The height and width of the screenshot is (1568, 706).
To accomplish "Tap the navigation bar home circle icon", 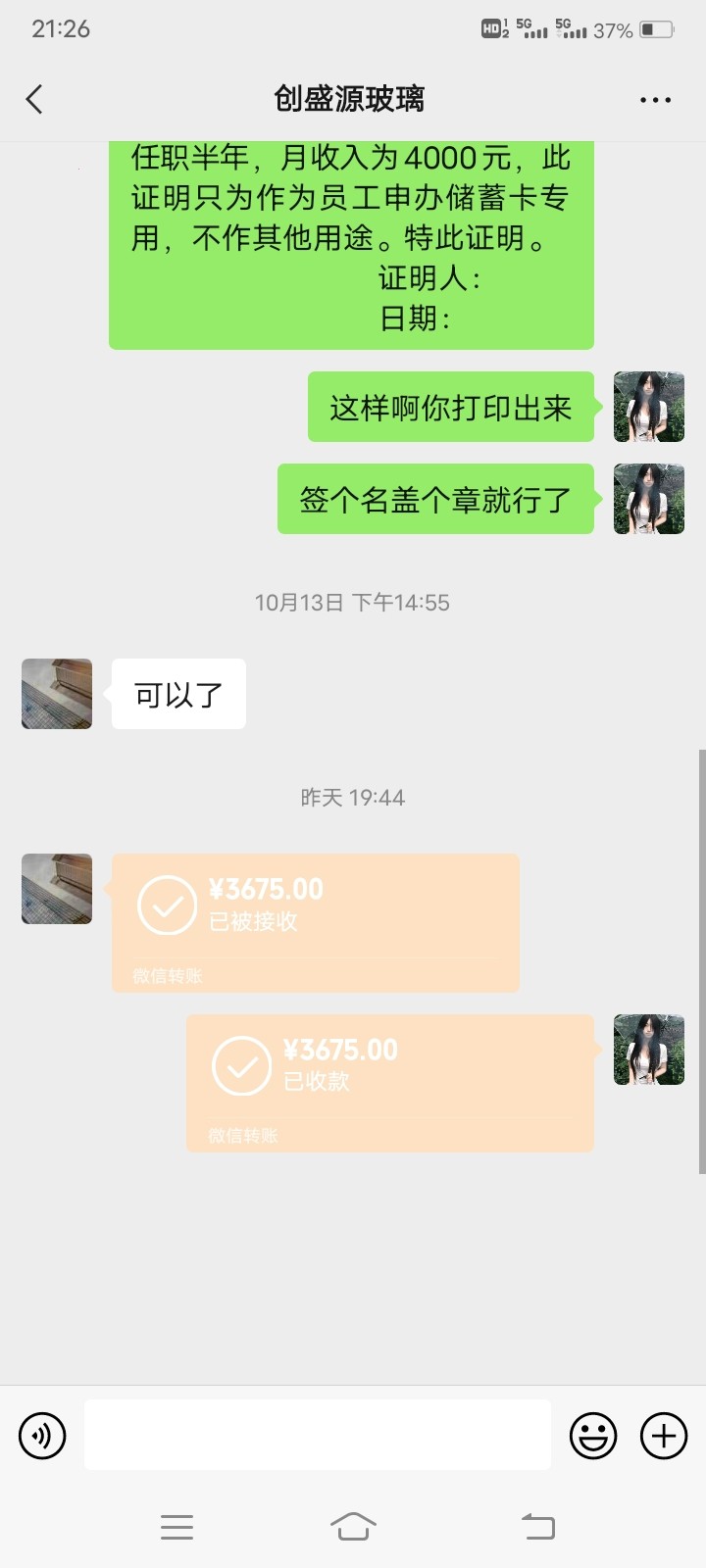I will click(x=353, y=1526).
